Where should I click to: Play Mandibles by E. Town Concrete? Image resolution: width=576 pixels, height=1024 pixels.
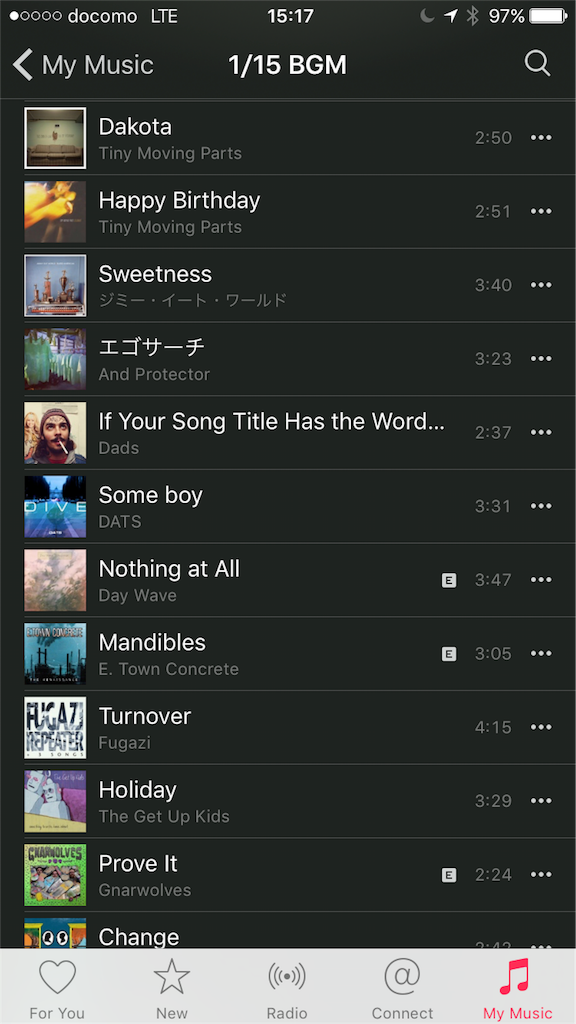[x=288, y=654]
